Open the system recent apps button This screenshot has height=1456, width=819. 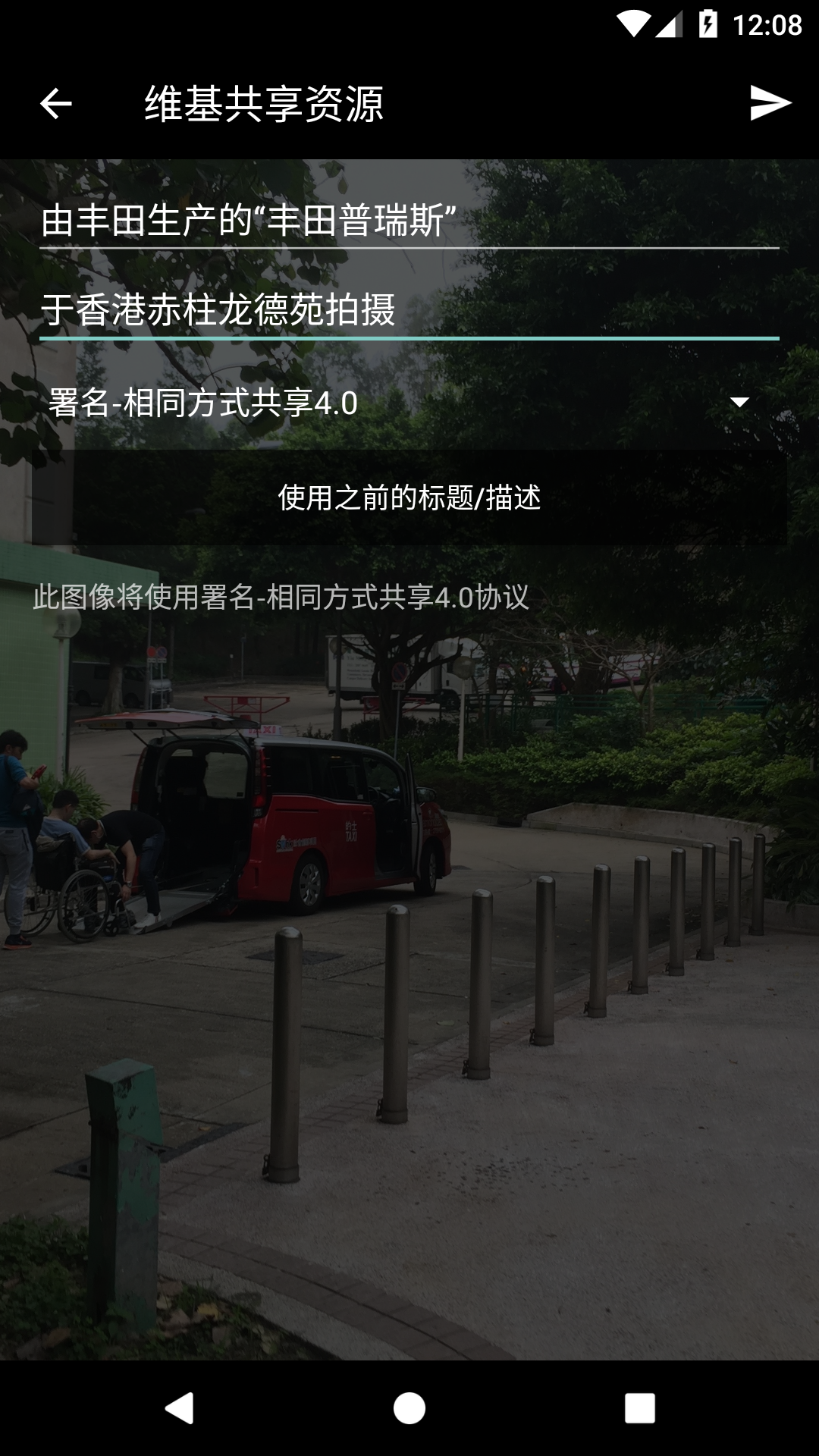[639, 1408]
